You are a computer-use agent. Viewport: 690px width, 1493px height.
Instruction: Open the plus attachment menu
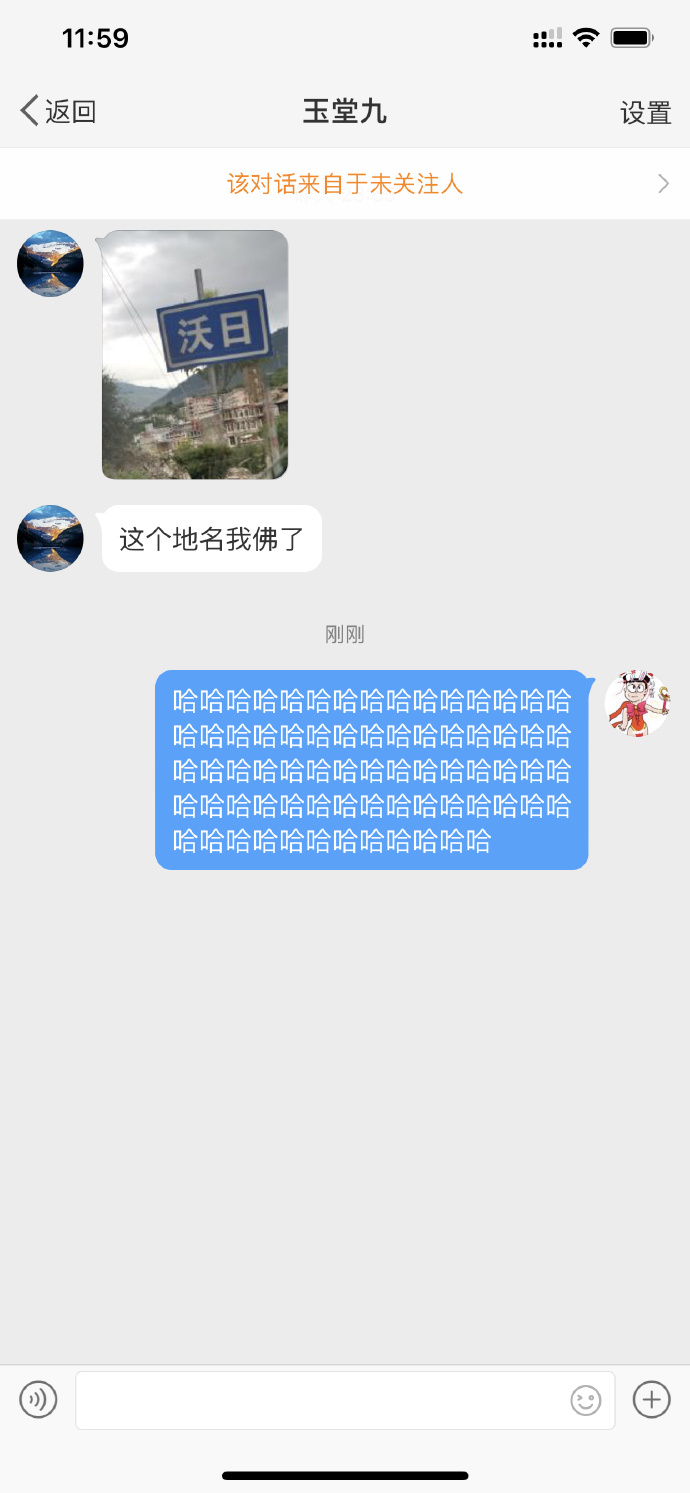651,1399
